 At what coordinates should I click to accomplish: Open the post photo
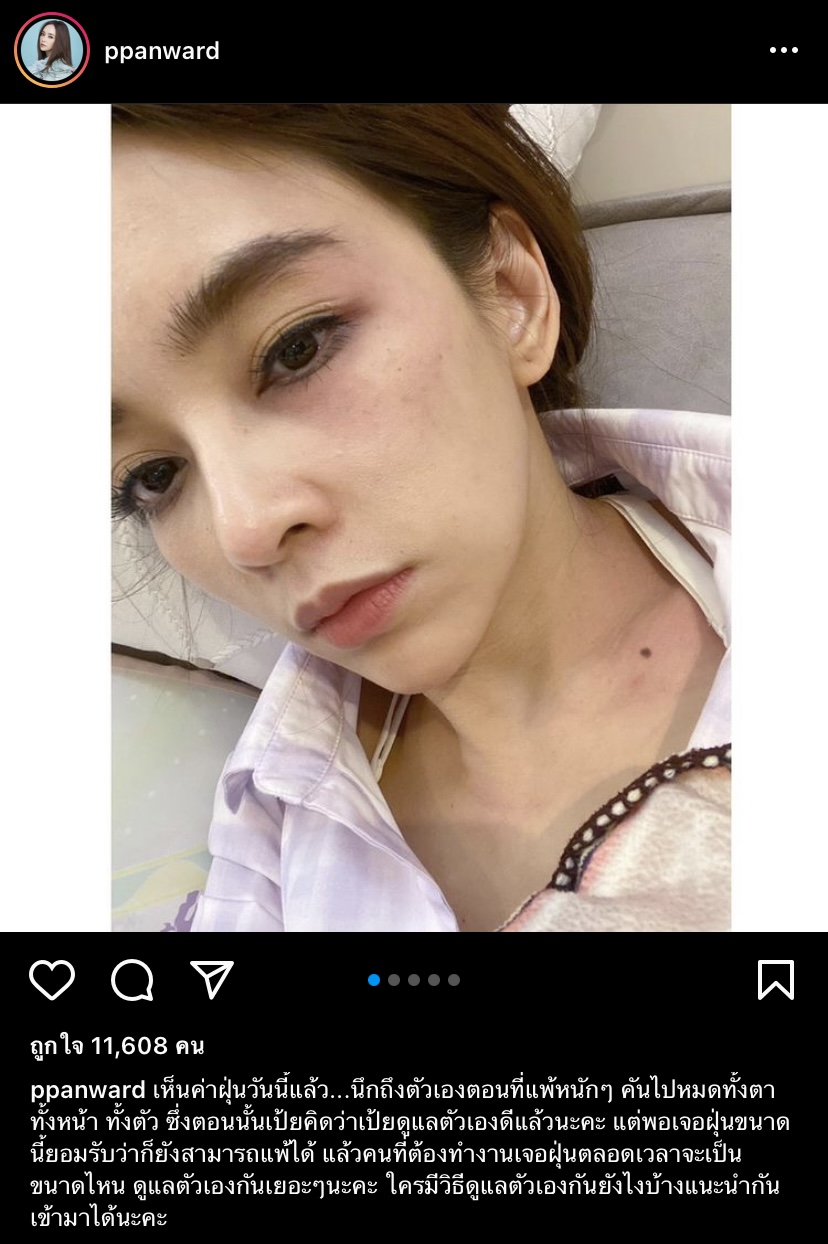420,517
